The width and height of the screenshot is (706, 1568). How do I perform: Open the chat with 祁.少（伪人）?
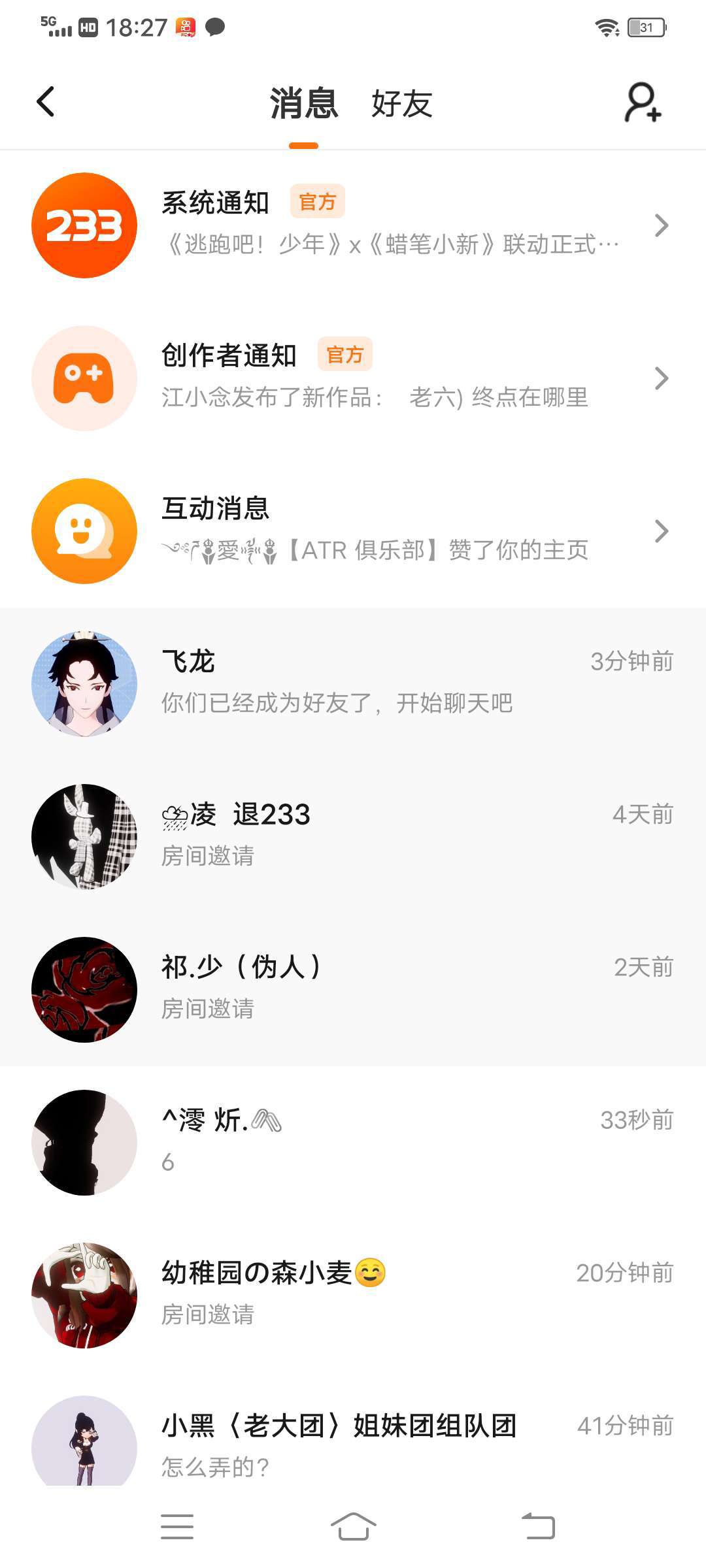353,990
